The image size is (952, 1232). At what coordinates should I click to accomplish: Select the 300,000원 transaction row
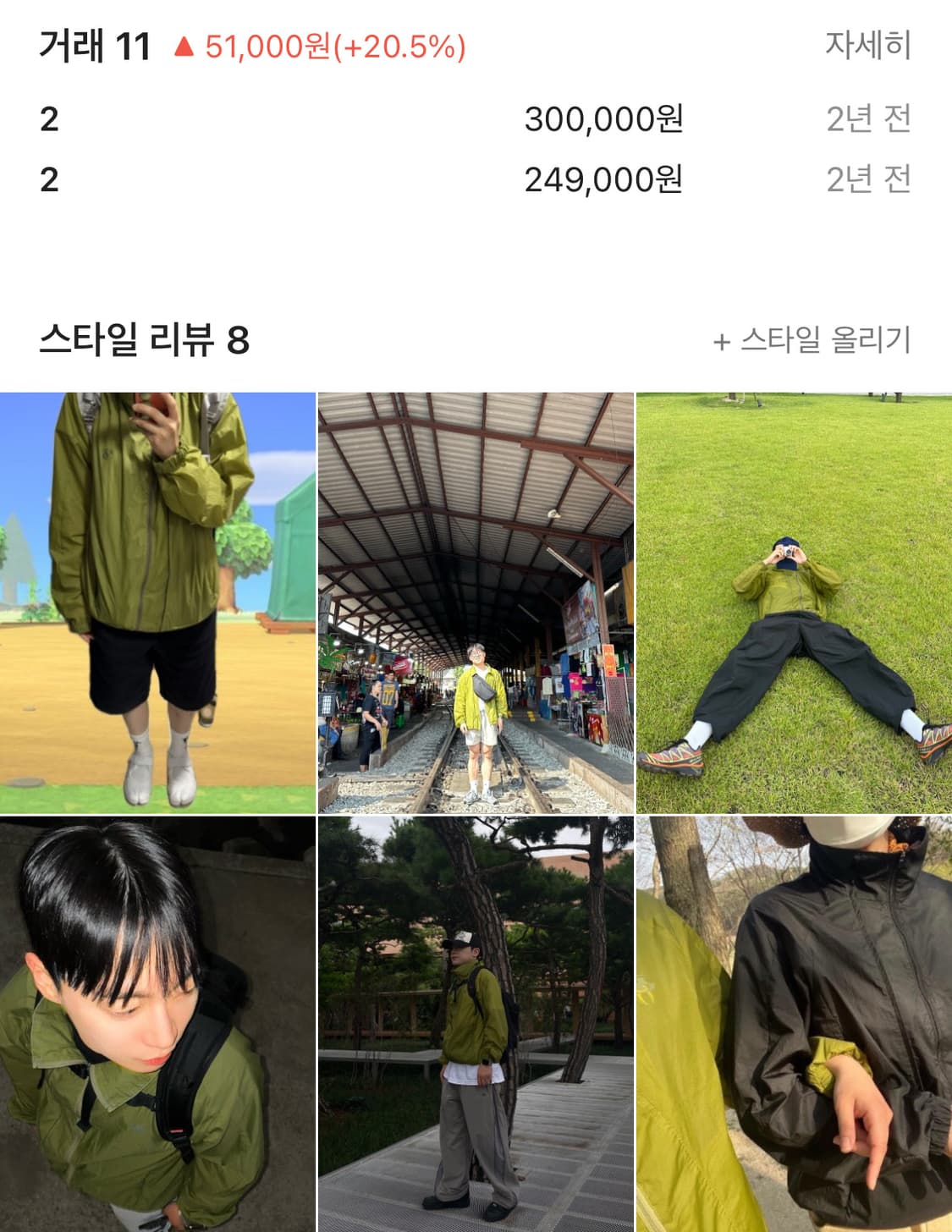[x=605, y=120]
